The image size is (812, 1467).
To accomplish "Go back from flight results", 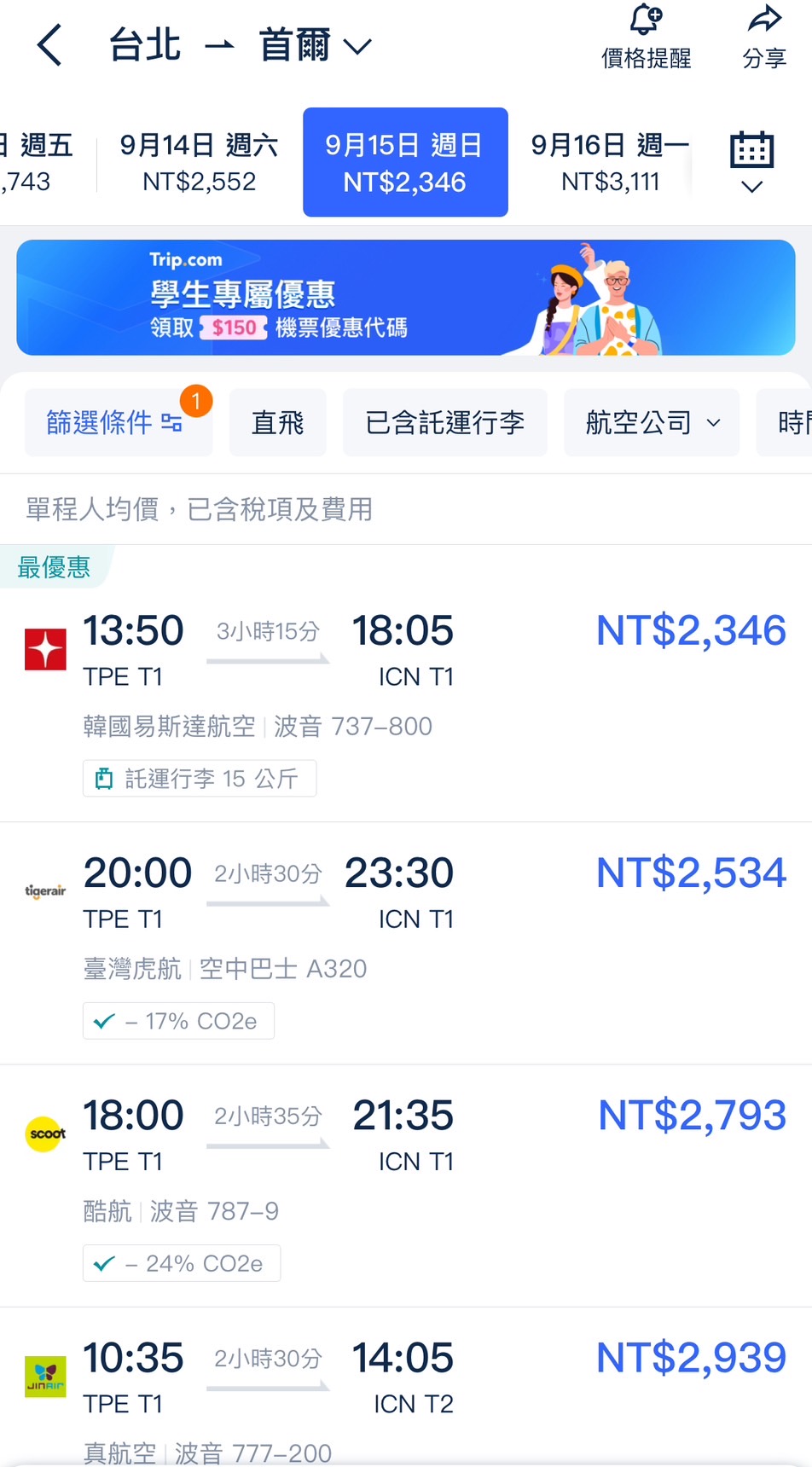I will [x=49, y=45].
